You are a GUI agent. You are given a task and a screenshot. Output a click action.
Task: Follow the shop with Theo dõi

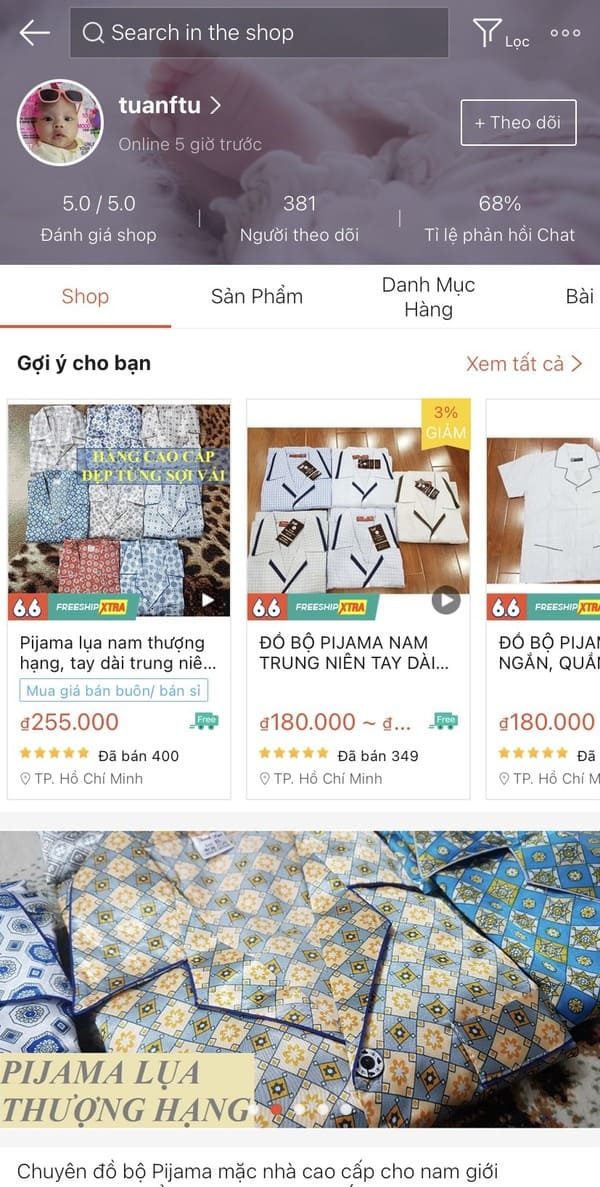coord(518,123)
